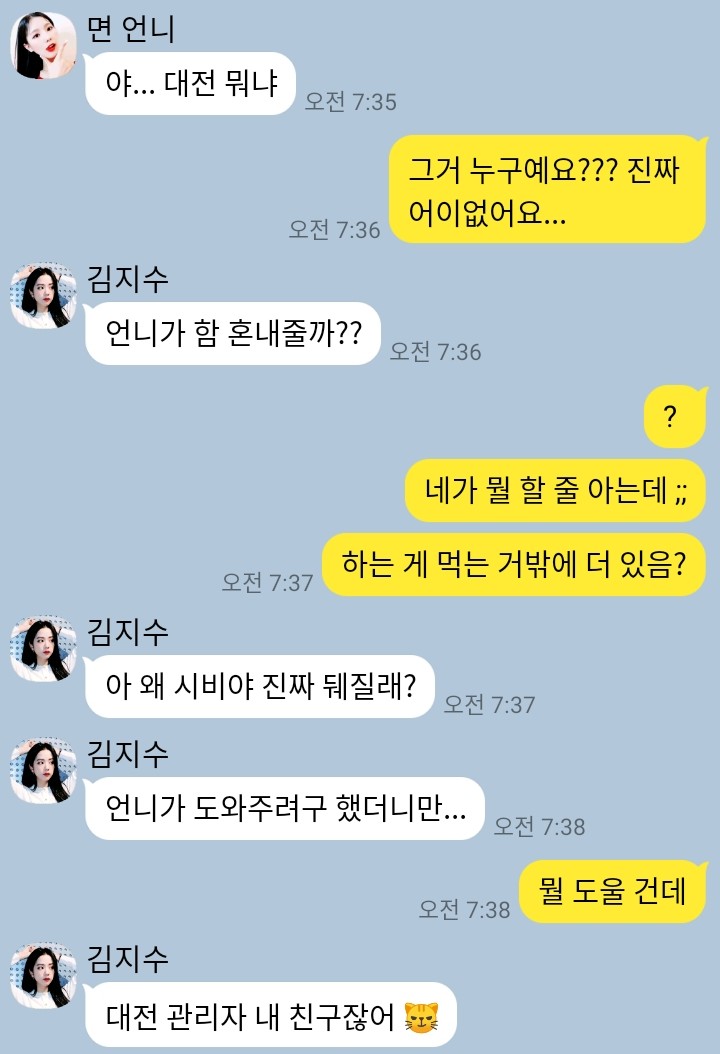Open 면 언니's profile picture

43,47
